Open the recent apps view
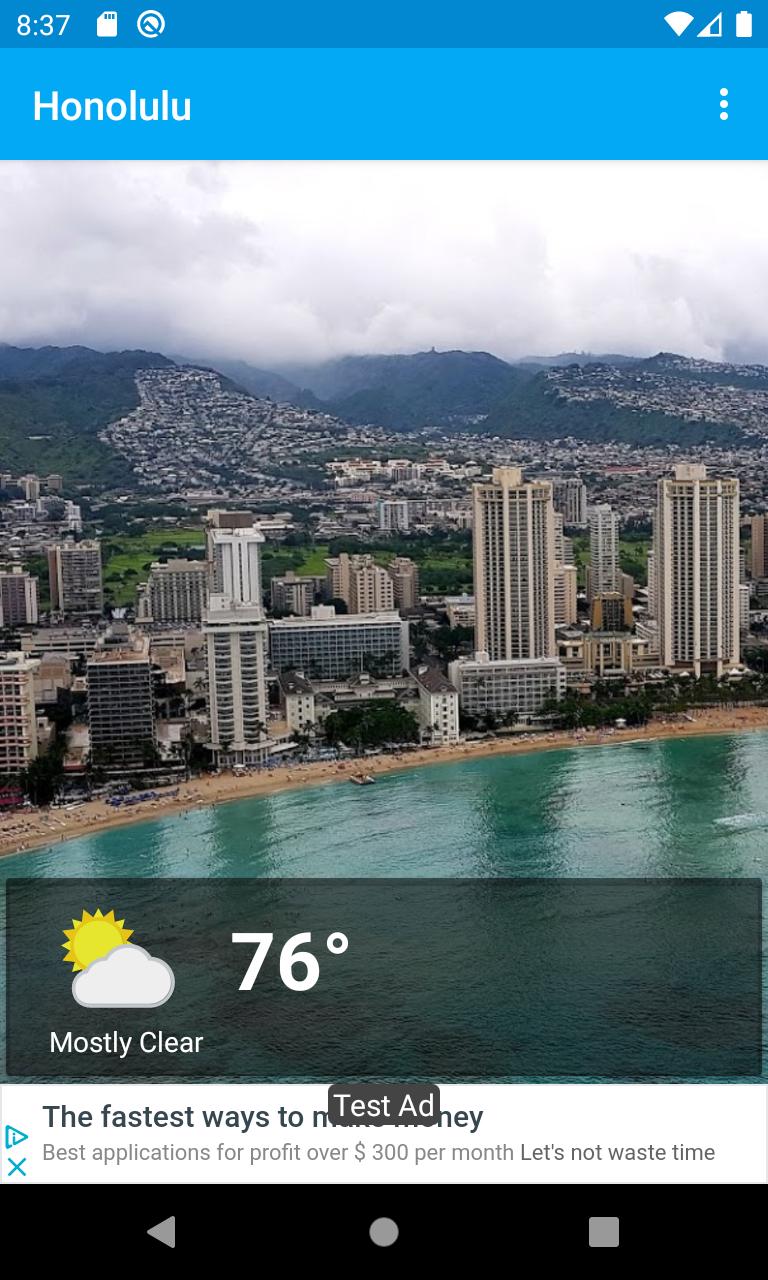768x1280 pixels. [604, 1232]
